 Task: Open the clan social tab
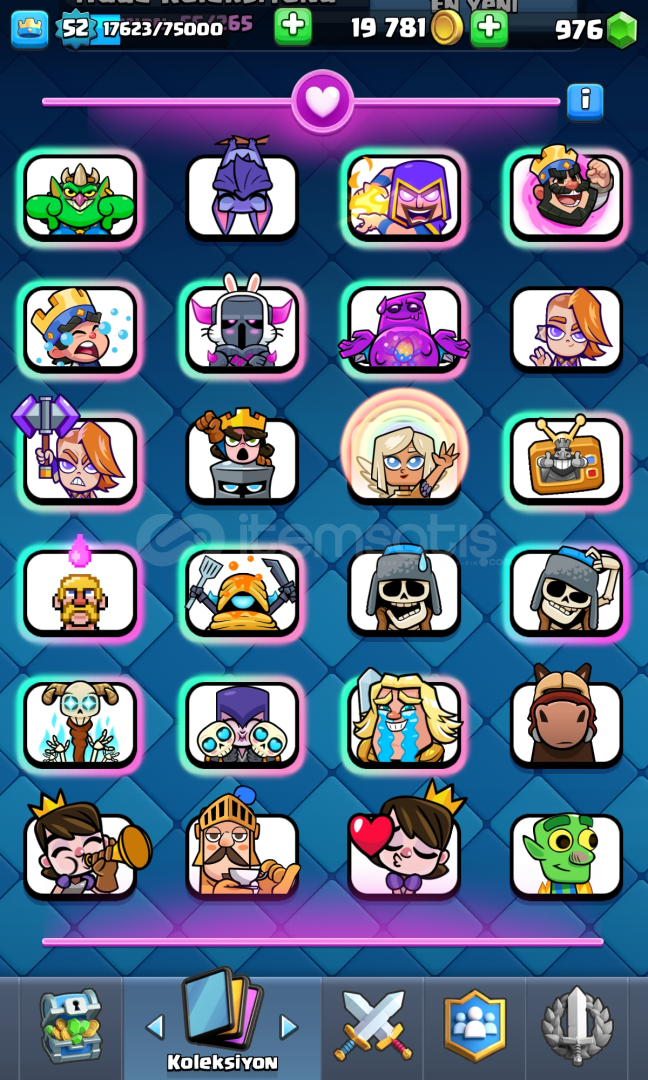pyautogui.click(x=474, y=1025)
